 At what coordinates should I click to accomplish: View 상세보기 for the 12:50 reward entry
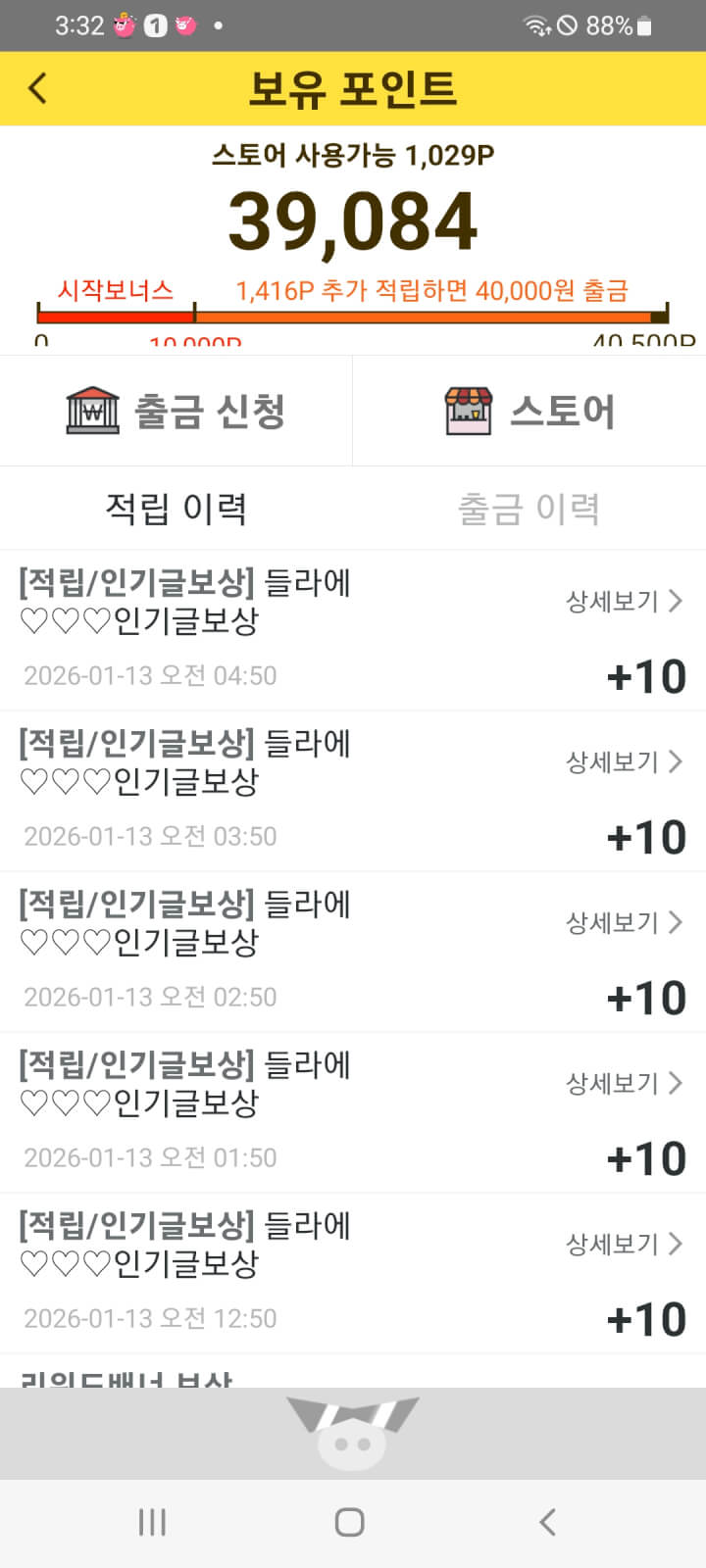pos(624,1244)
